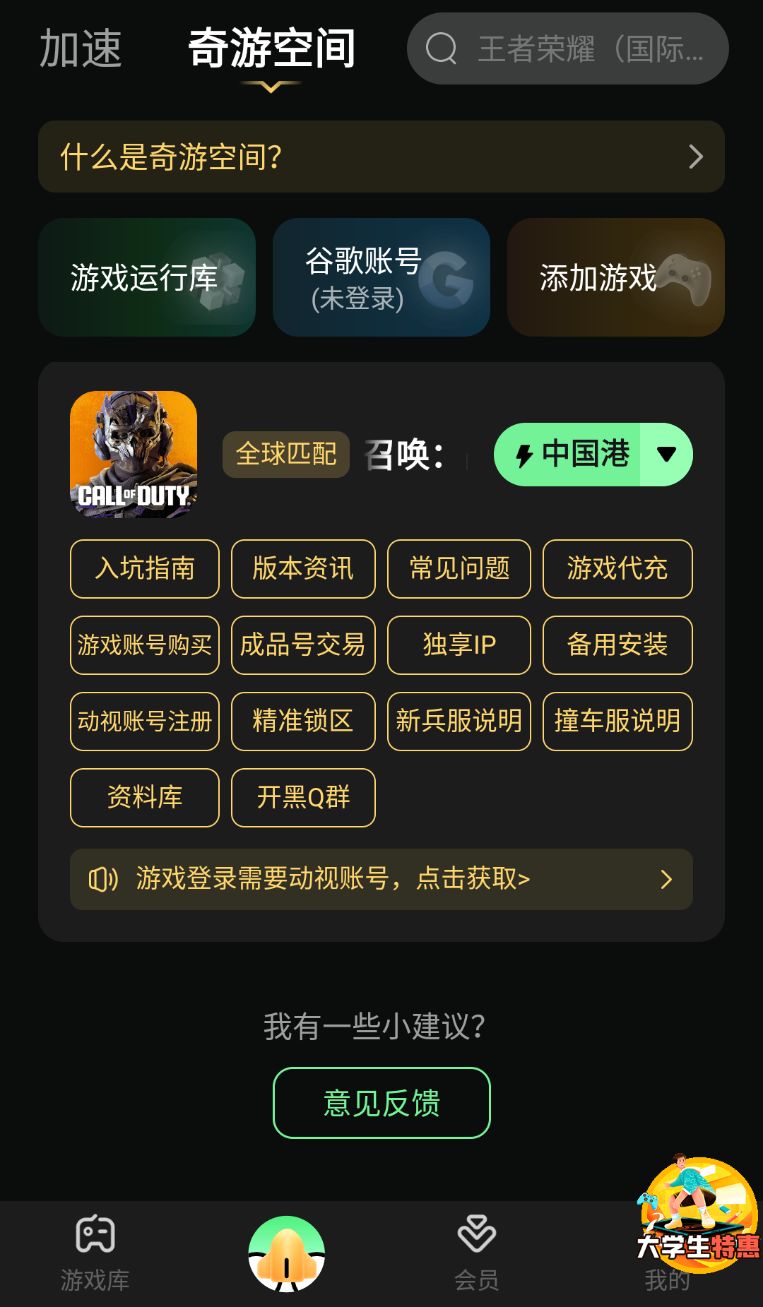Open the 游戏库 game library tab icon
This screenshot has height=1307, width=763.
(x=94, y=1235)
